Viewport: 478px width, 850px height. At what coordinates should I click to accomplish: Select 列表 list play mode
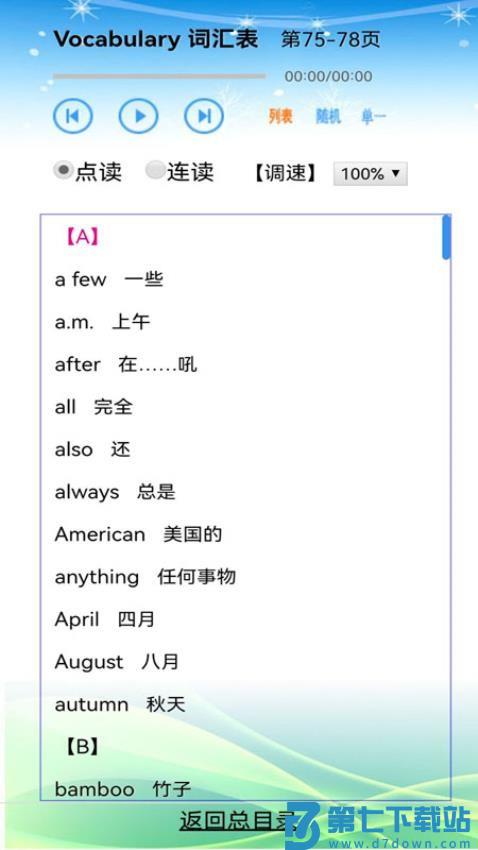281,116
